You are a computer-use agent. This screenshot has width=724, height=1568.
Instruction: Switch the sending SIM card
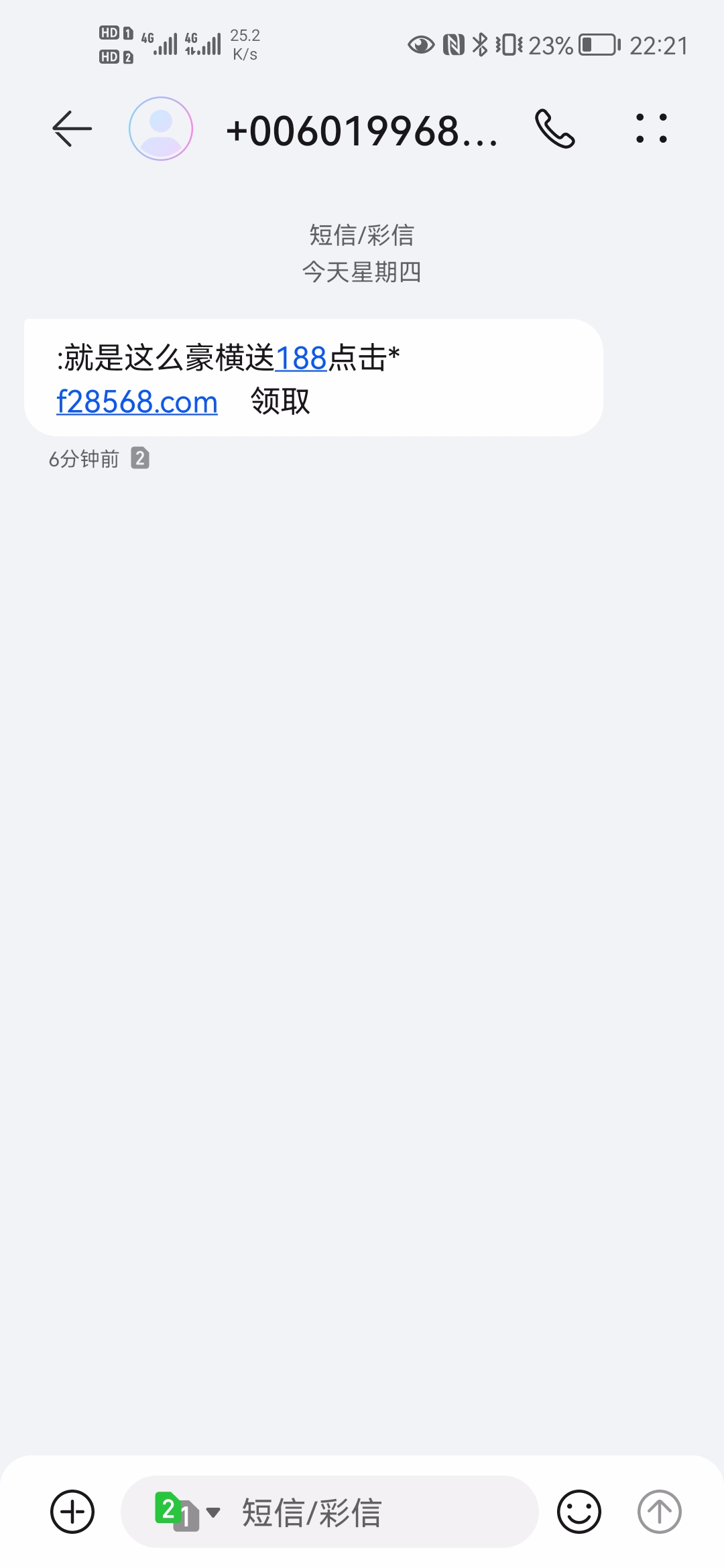186,1512
